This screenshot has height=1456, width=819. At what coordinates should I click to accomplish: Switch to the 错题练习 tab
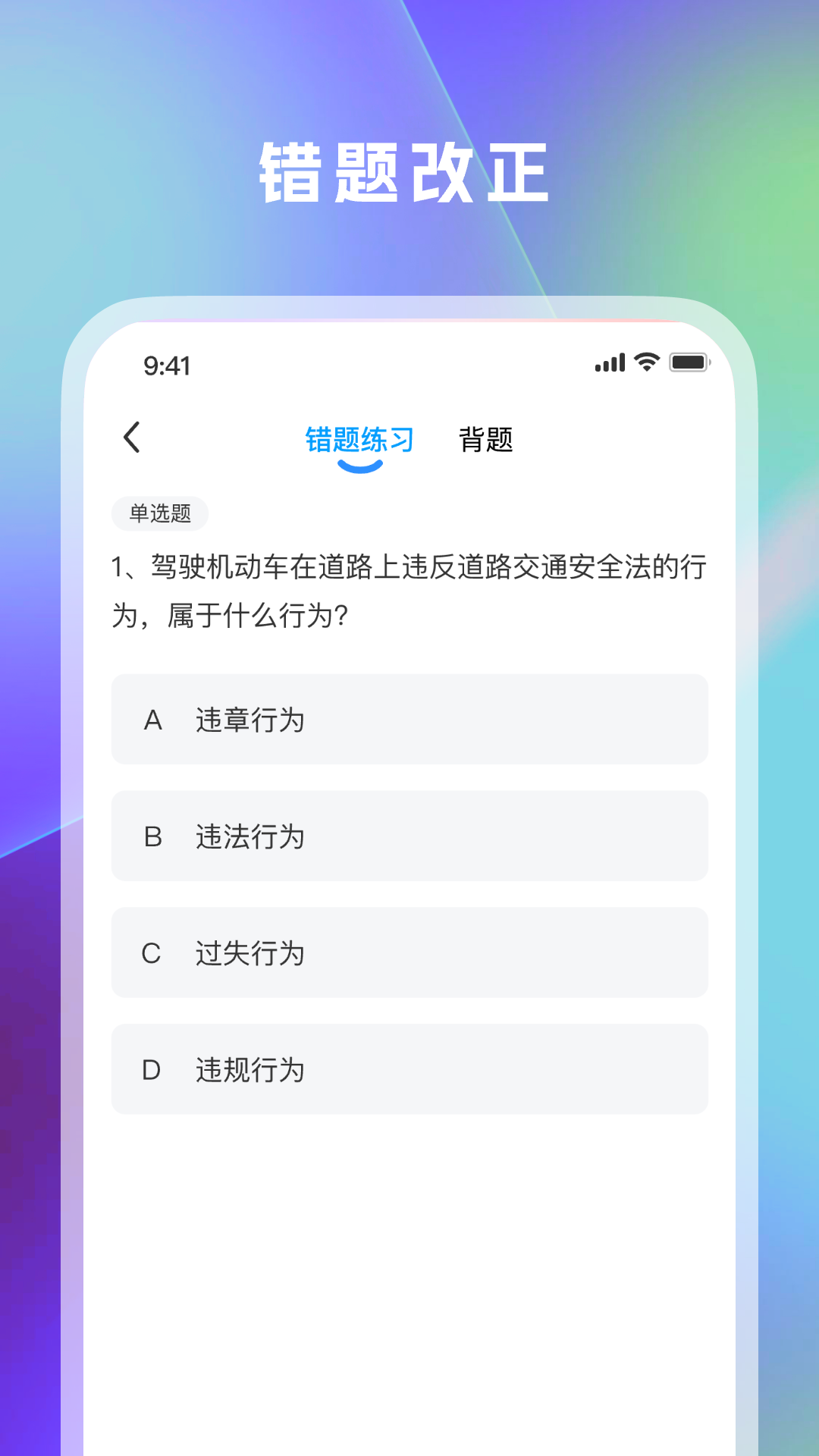pyautogui.click(x=358, y=438)
